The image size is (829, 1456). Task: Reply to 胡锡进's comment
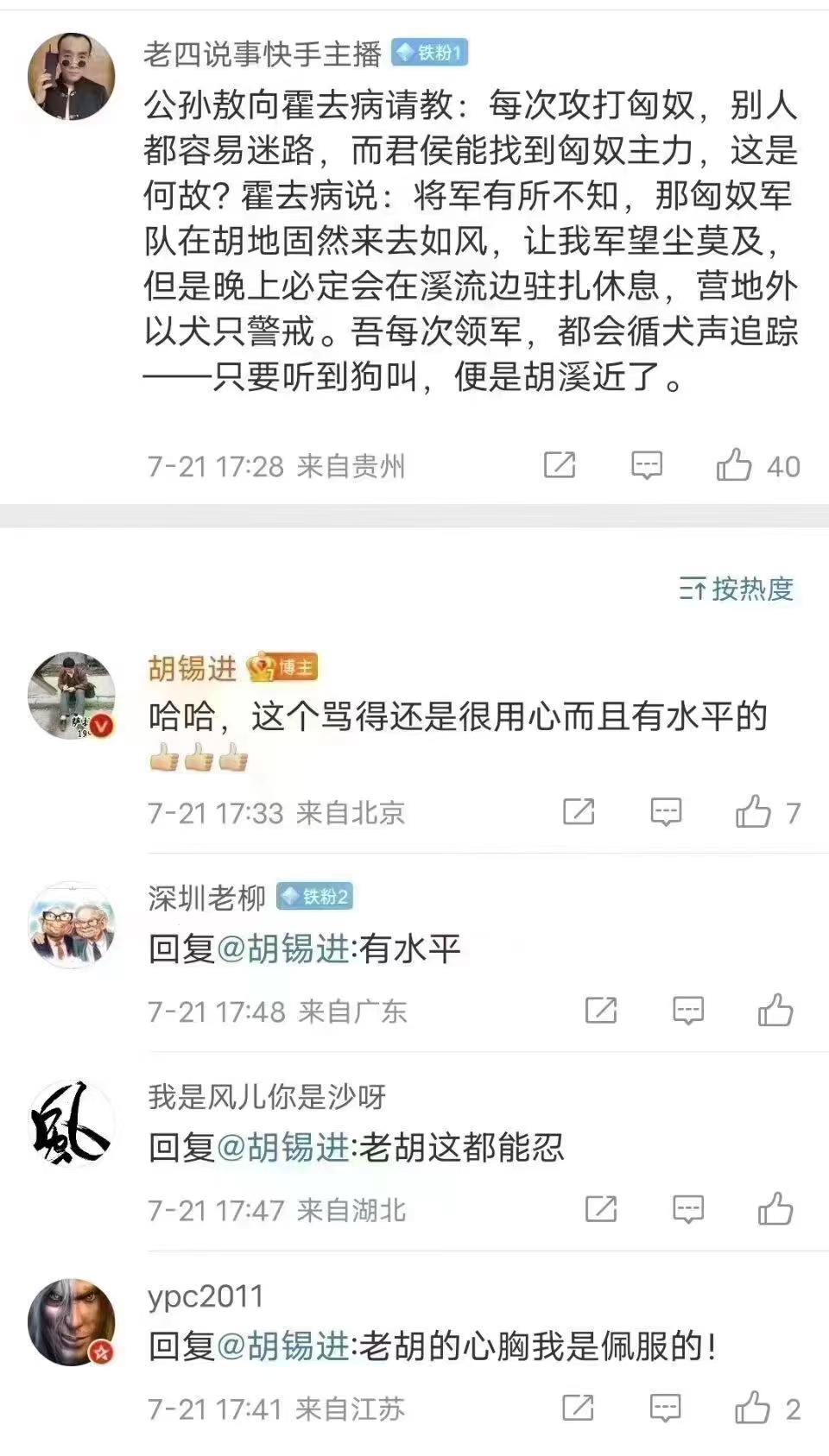[x=666, y=811]
